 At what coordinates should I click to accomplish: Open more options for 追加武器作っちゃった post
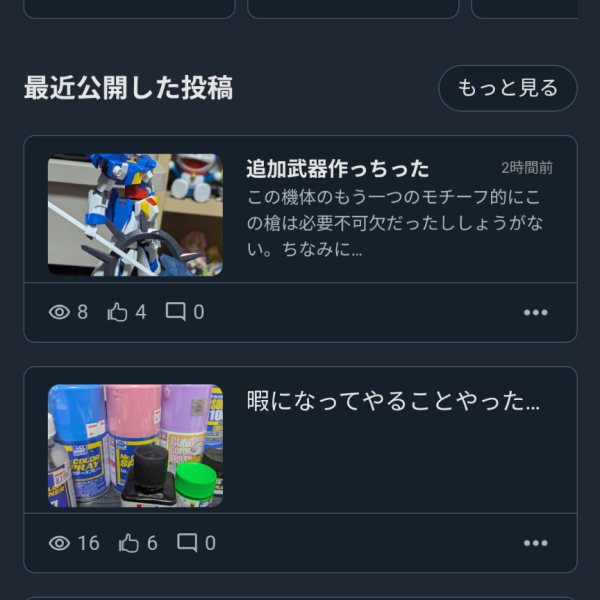[x=535, y=313]
